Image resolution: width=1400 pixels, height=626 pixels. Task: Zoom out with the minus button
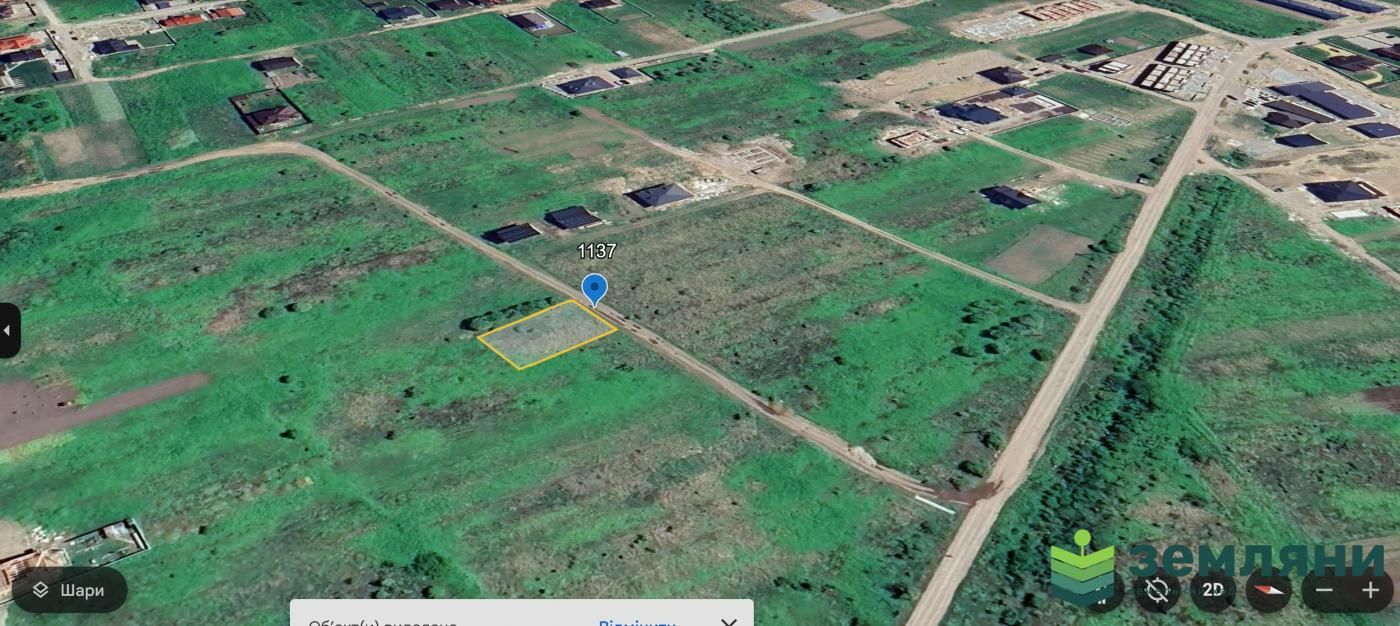pyautogui.click(x=1324, y=590)
